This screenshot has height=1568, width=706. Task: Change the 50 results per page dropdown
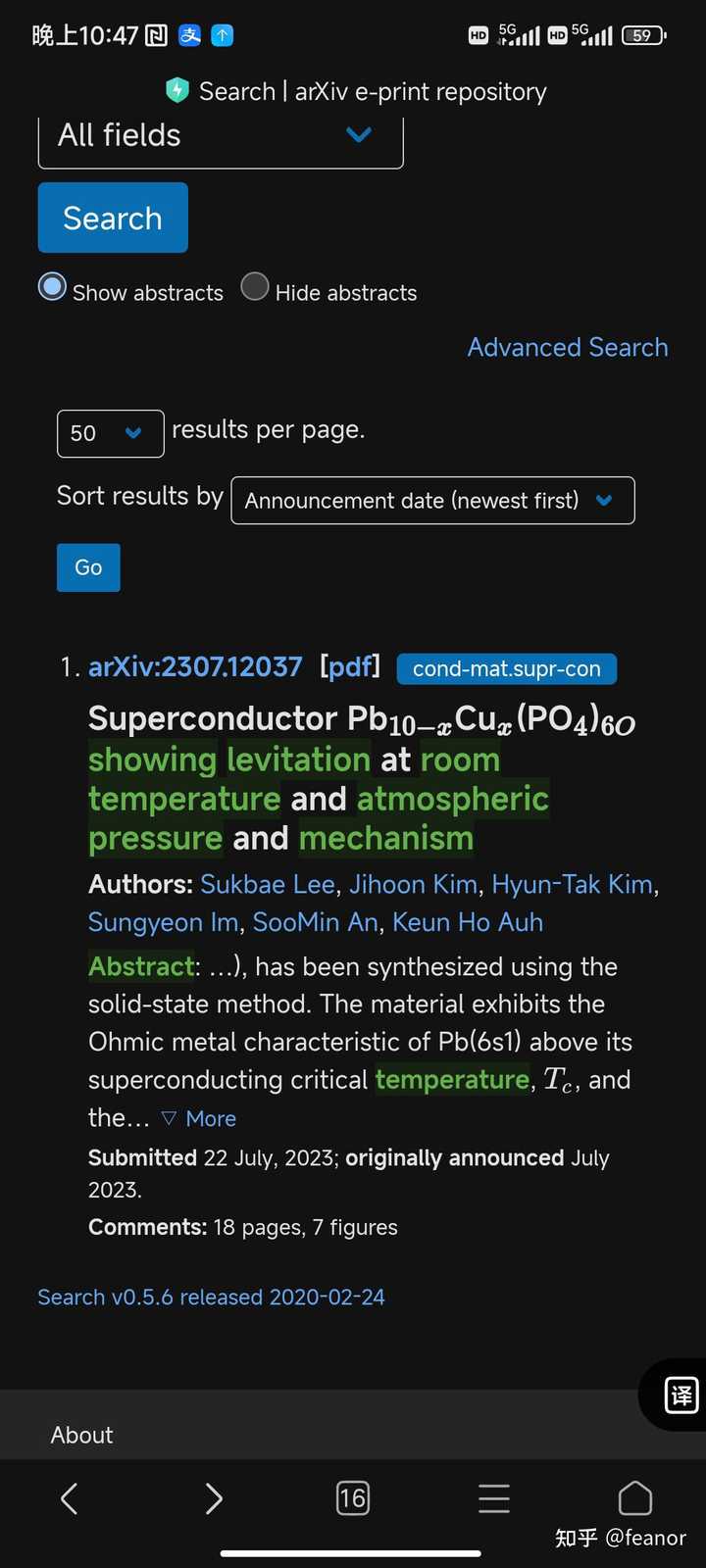[110, 433]
